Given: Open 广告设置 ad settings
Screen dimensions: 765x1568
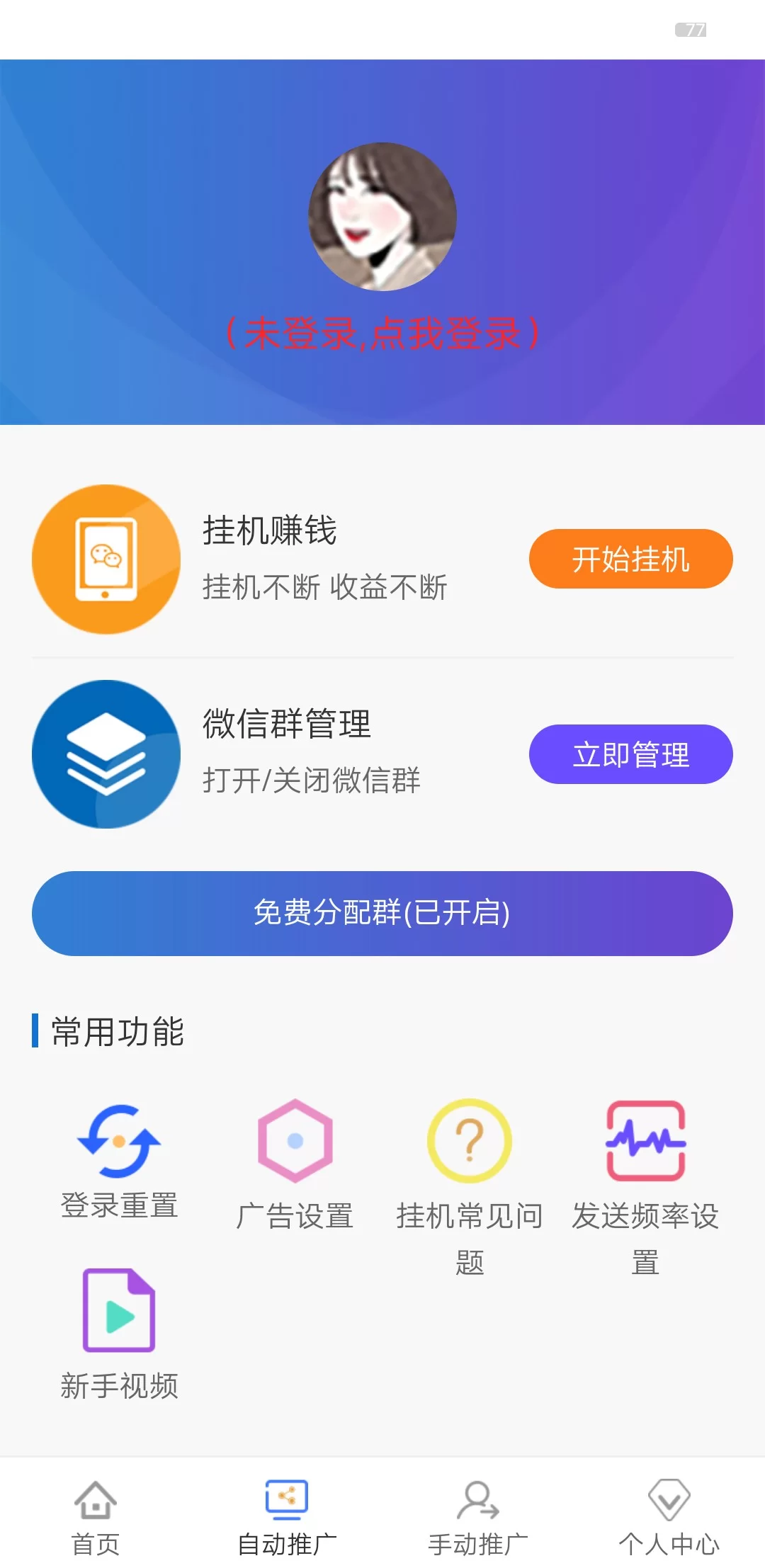Looking at the screenshot, I should click(x=295, y=1165).
